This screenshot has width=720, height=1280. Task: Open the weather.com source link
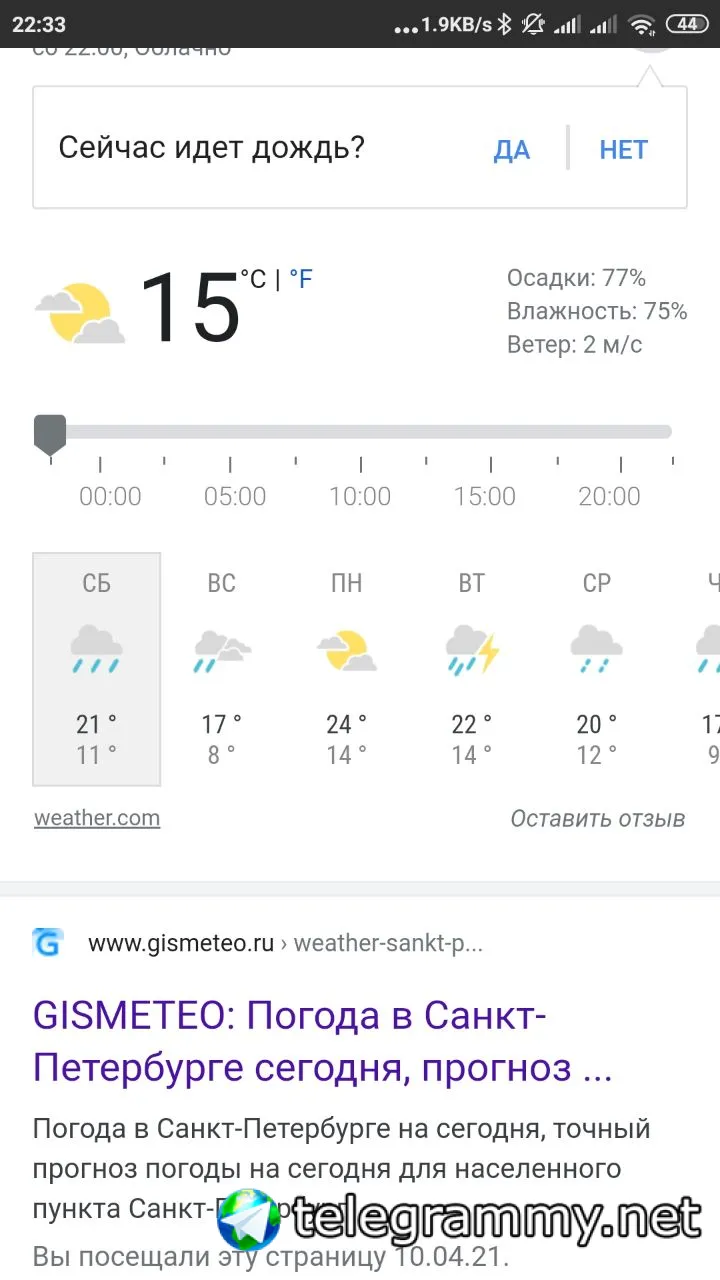pyautogui.click(x=97, y=818)
